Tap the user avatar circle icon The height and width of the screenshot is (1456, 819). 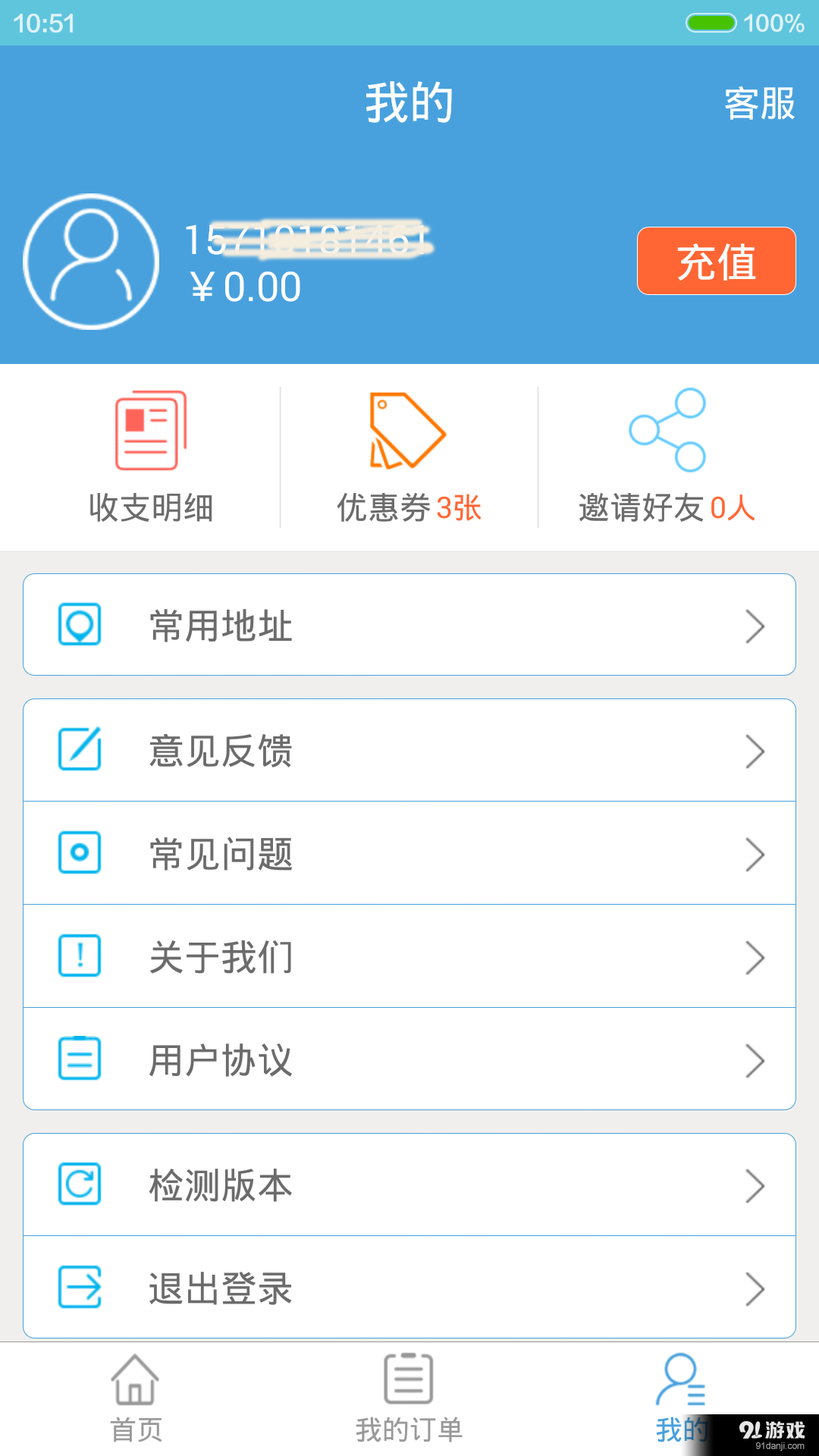(x=89, y=262)
